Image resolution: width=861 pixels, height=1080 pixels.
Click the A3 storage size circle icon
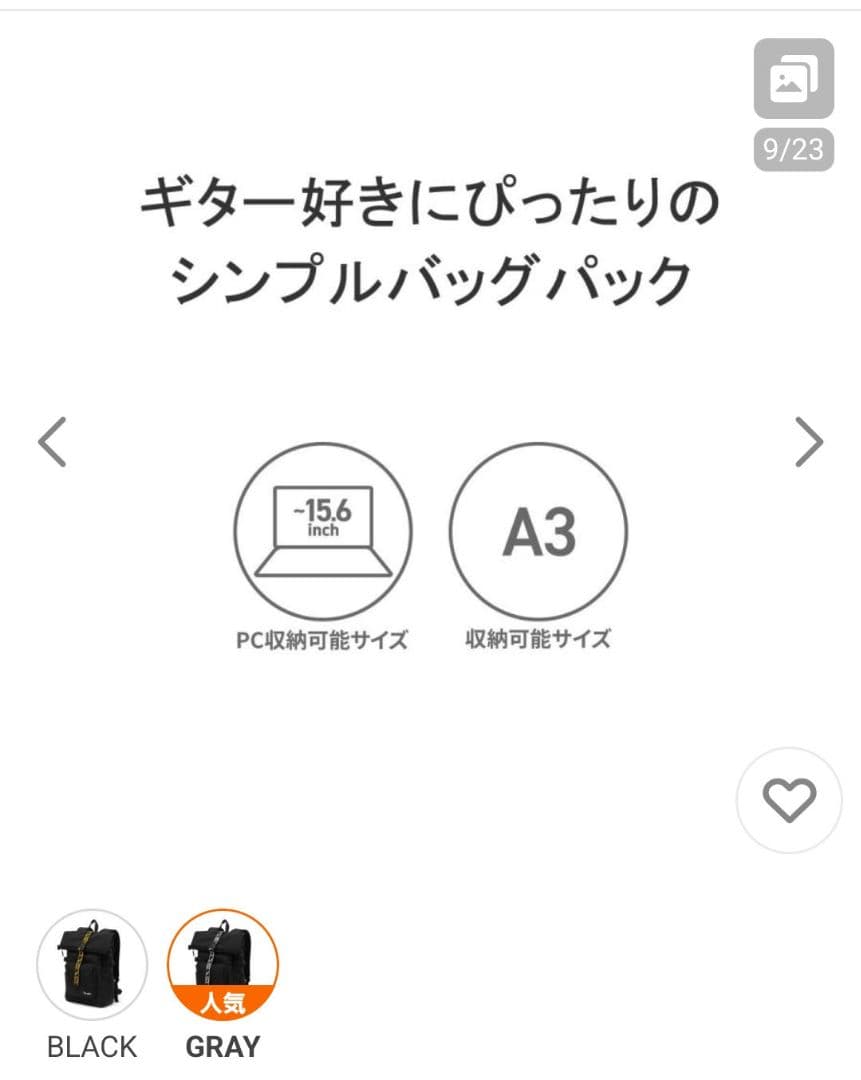pos(540,532)
